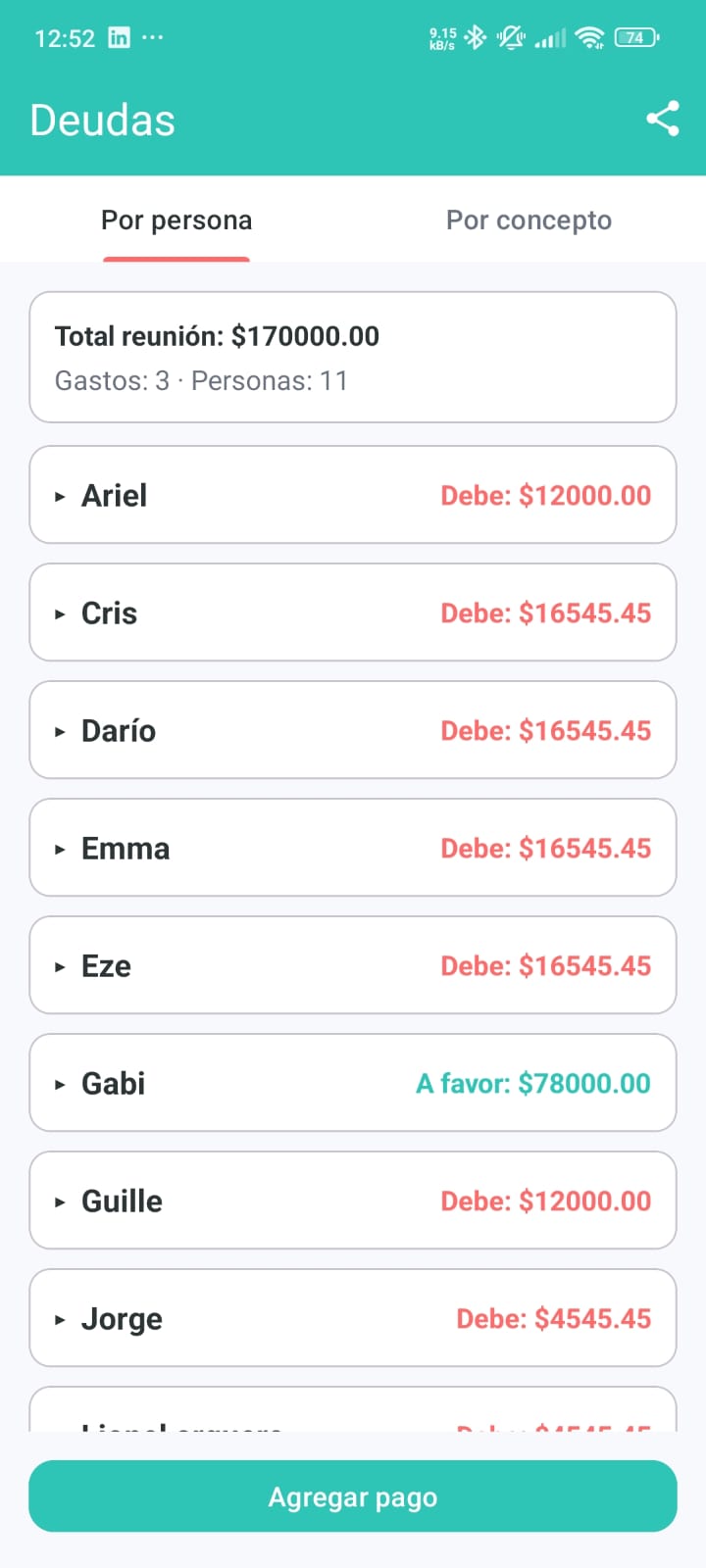Expand Ariel's debt details
This screenshot has width=706, height=1568.
click(x=353, y=495)
